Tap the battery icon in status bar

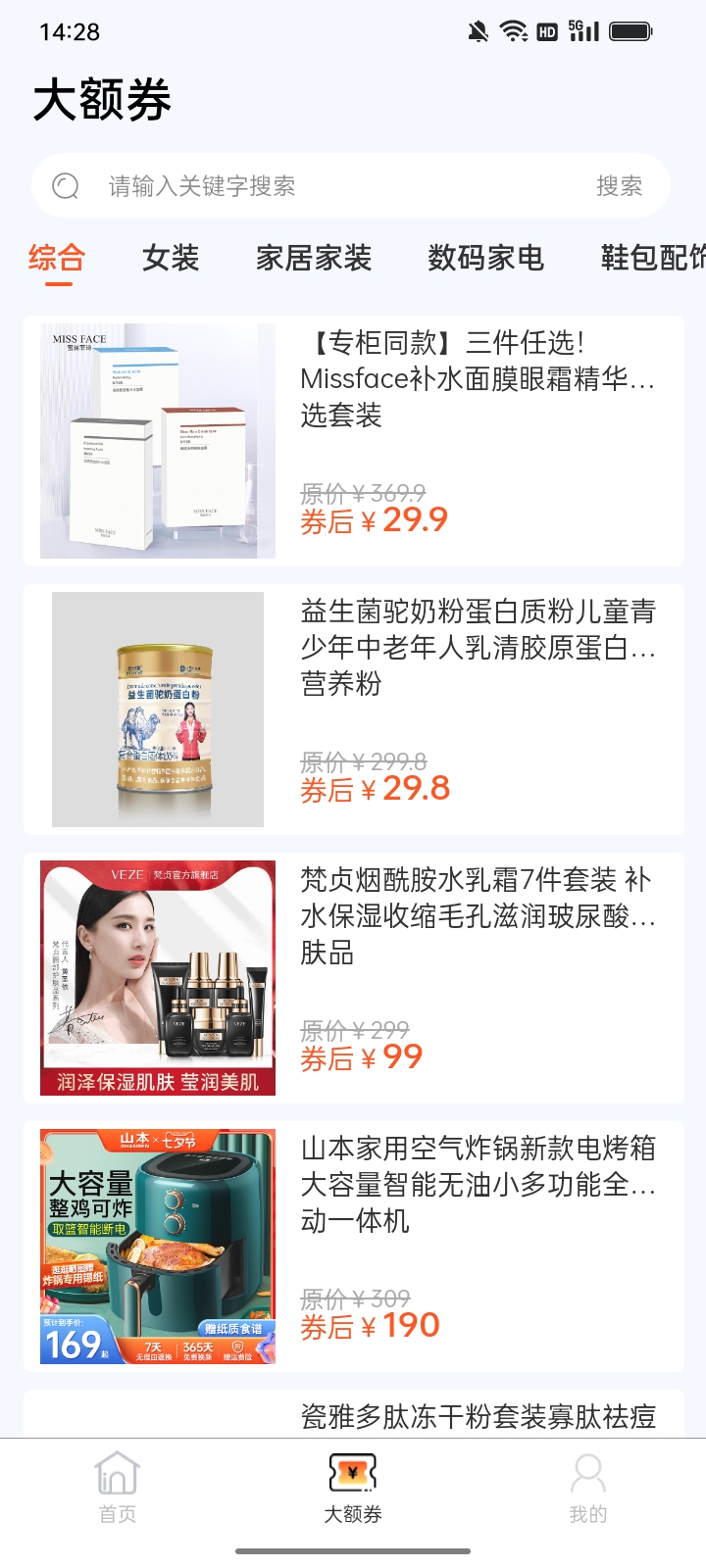[x=631, y=29]
